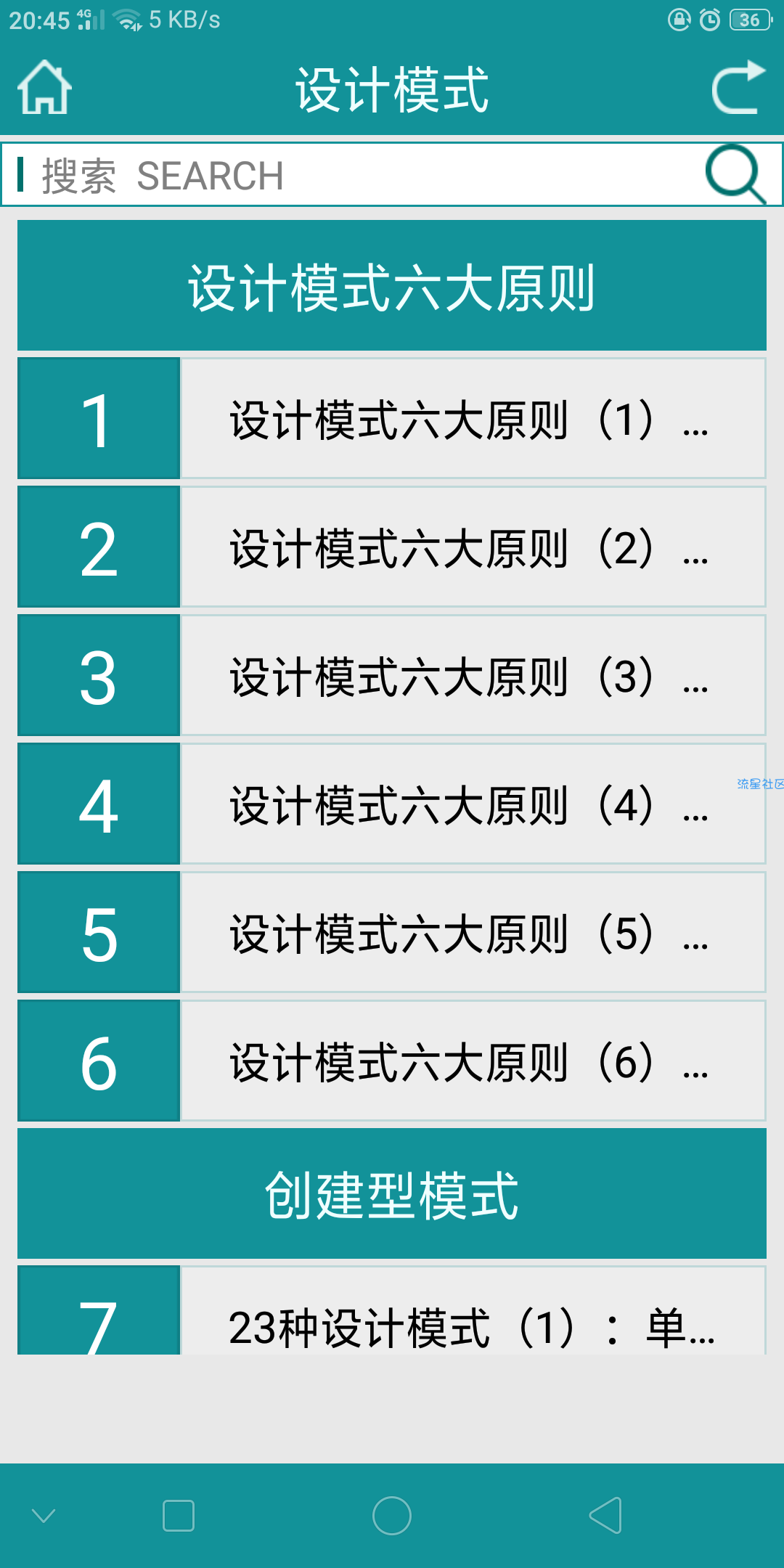Open 设计模式六大原则（1）article

click(x=472, y=419)
